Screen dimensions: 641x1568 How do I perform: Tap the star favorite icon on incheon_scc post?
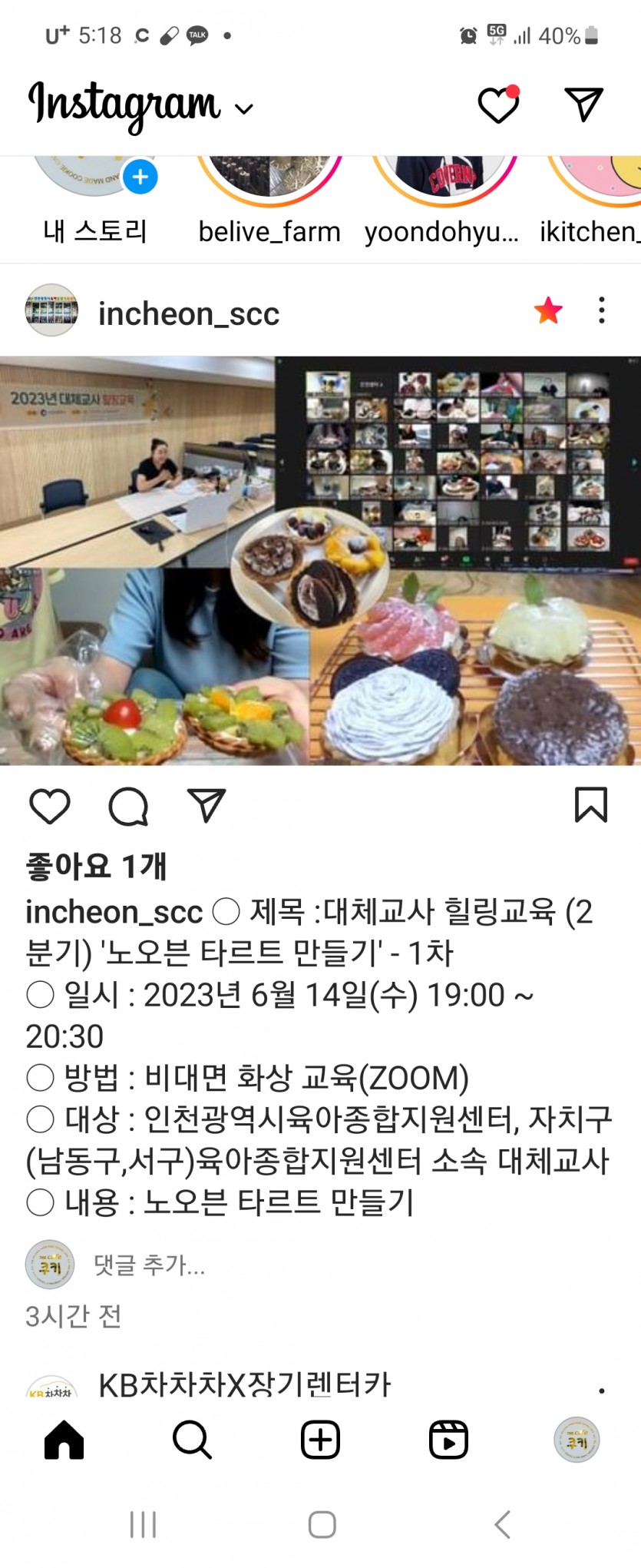[x=548, y=310]
